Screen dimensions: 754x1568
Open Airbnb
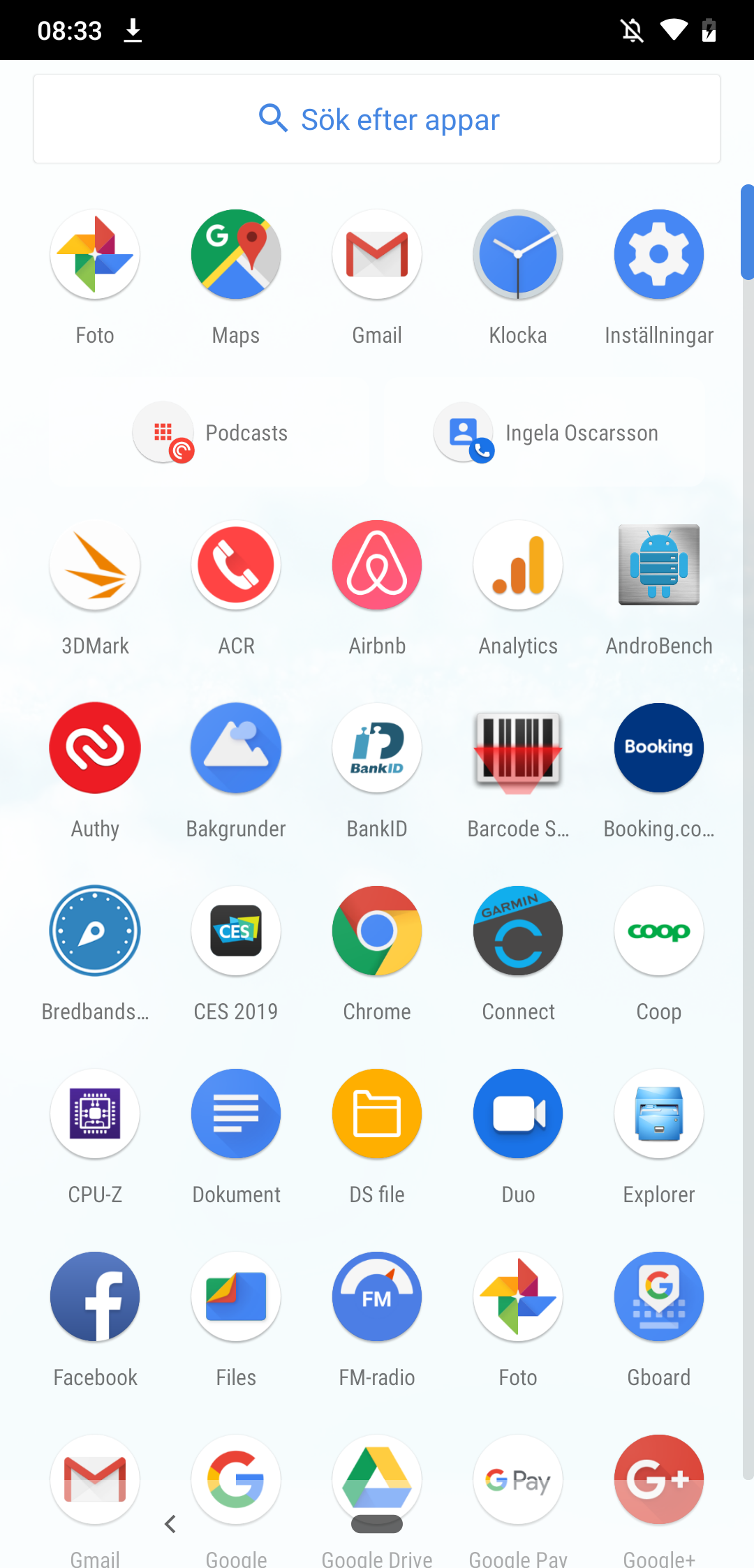click(x=377, y=565)
